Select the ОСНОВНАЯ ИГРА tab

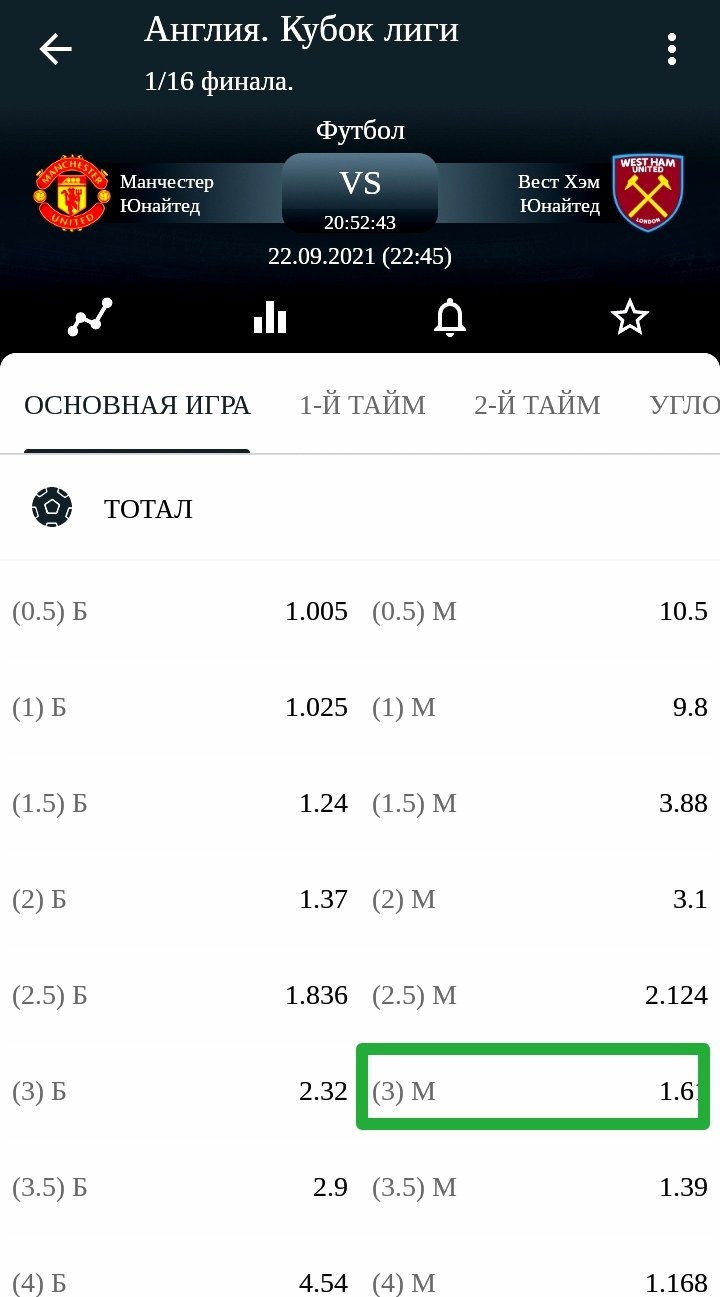point(137,405)
